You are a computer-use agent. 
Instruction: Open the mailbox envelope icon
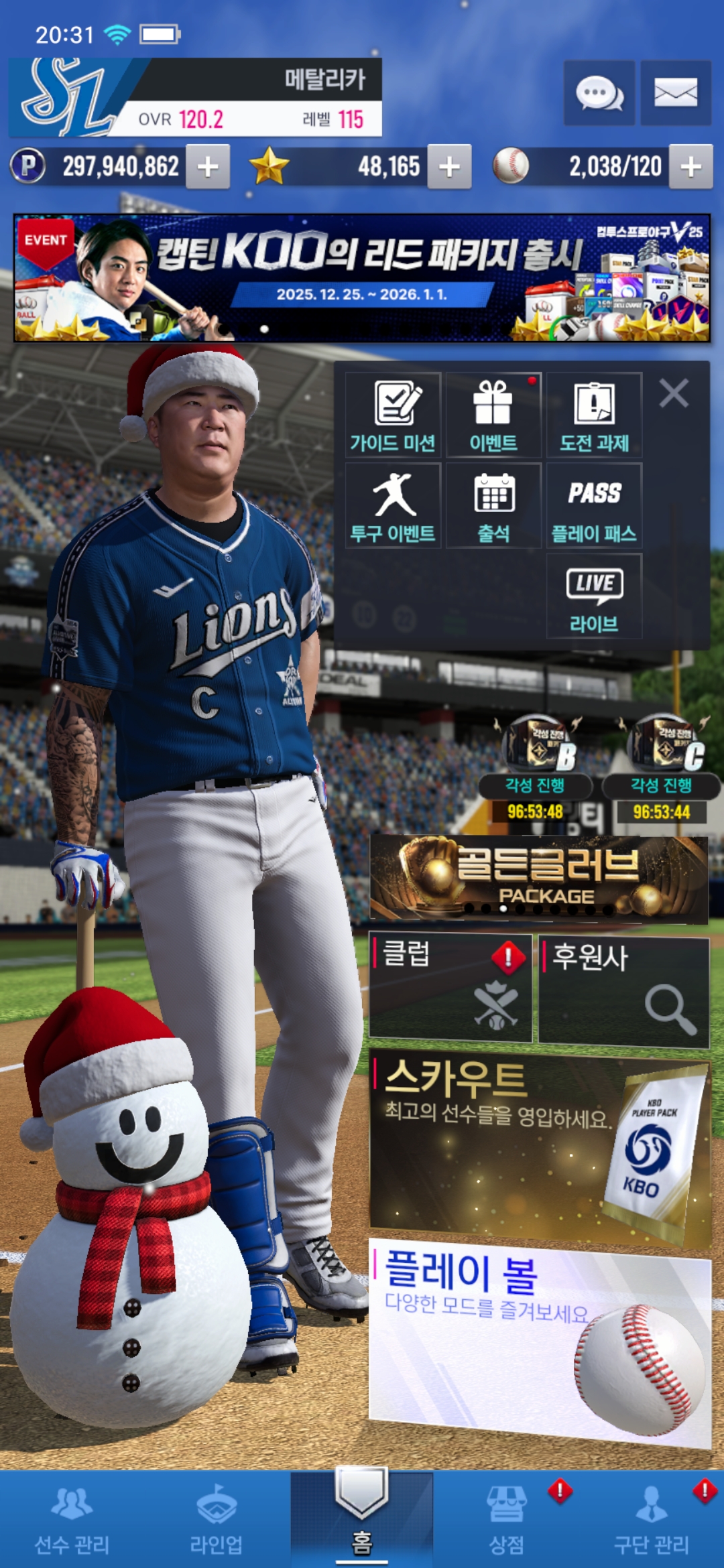675,93
